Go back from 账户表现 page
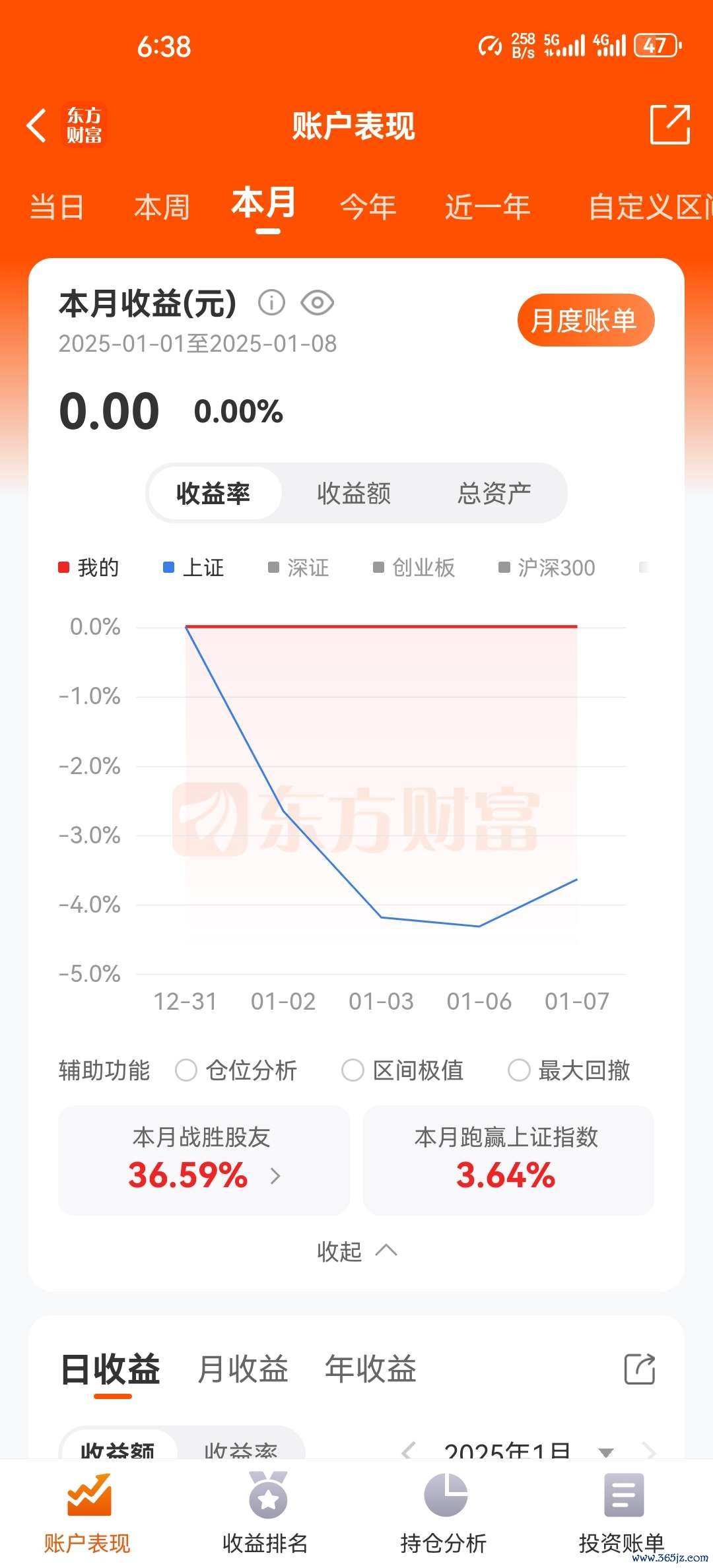The height and width of the screenshot is (1568, 713). tap(38, 125)
